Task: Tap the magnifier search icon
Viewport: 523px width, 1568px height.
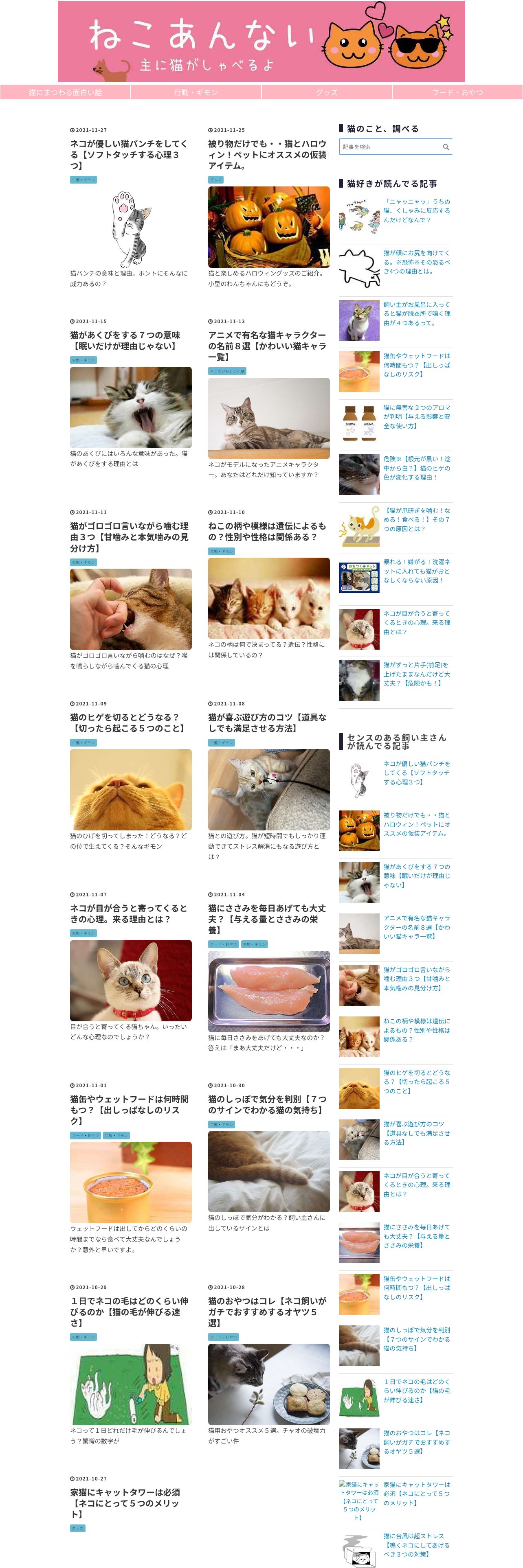Action: click(446, 147)
